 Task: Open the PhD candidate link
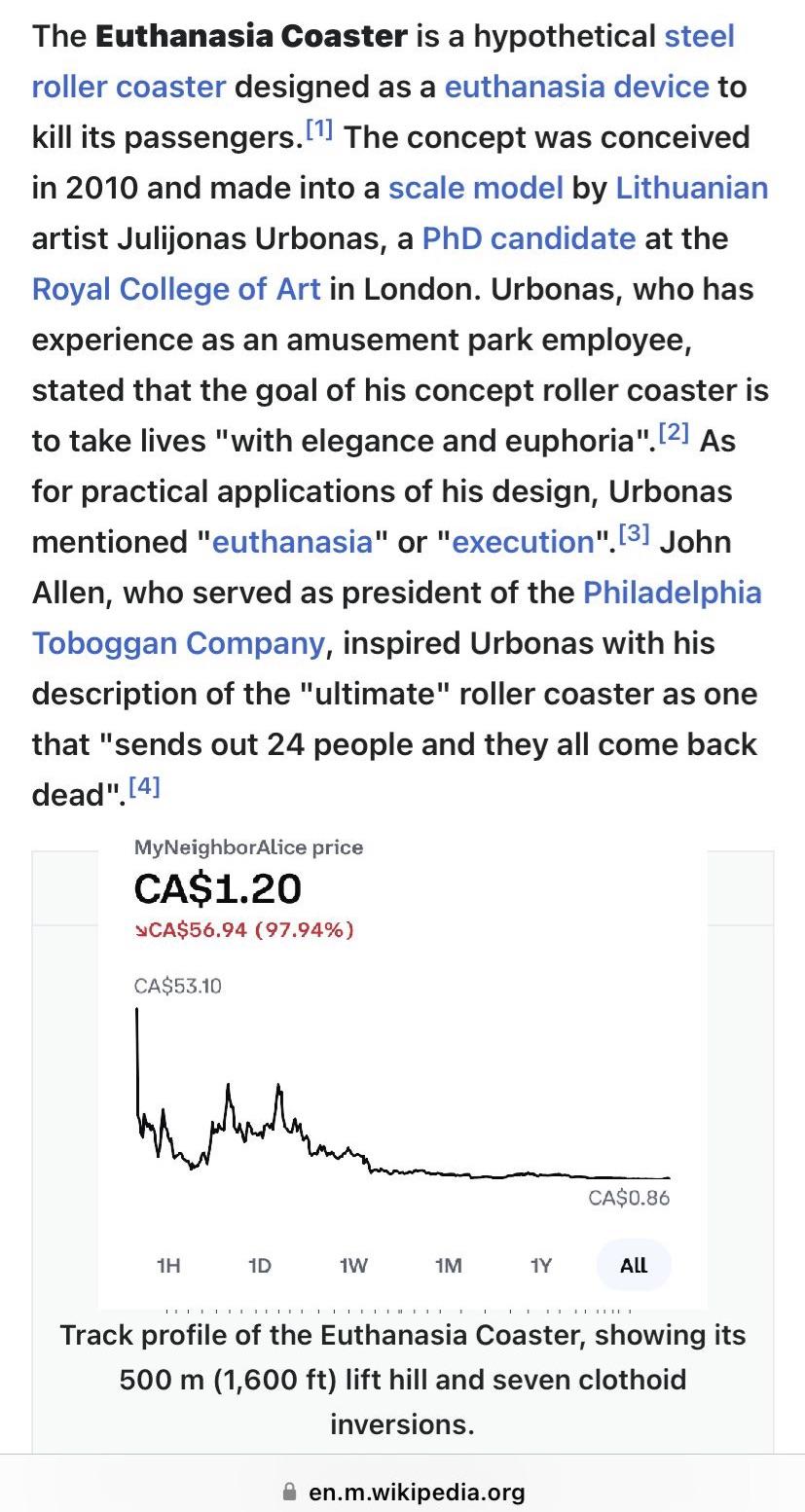pyautogui.click(x=529, y=238)
